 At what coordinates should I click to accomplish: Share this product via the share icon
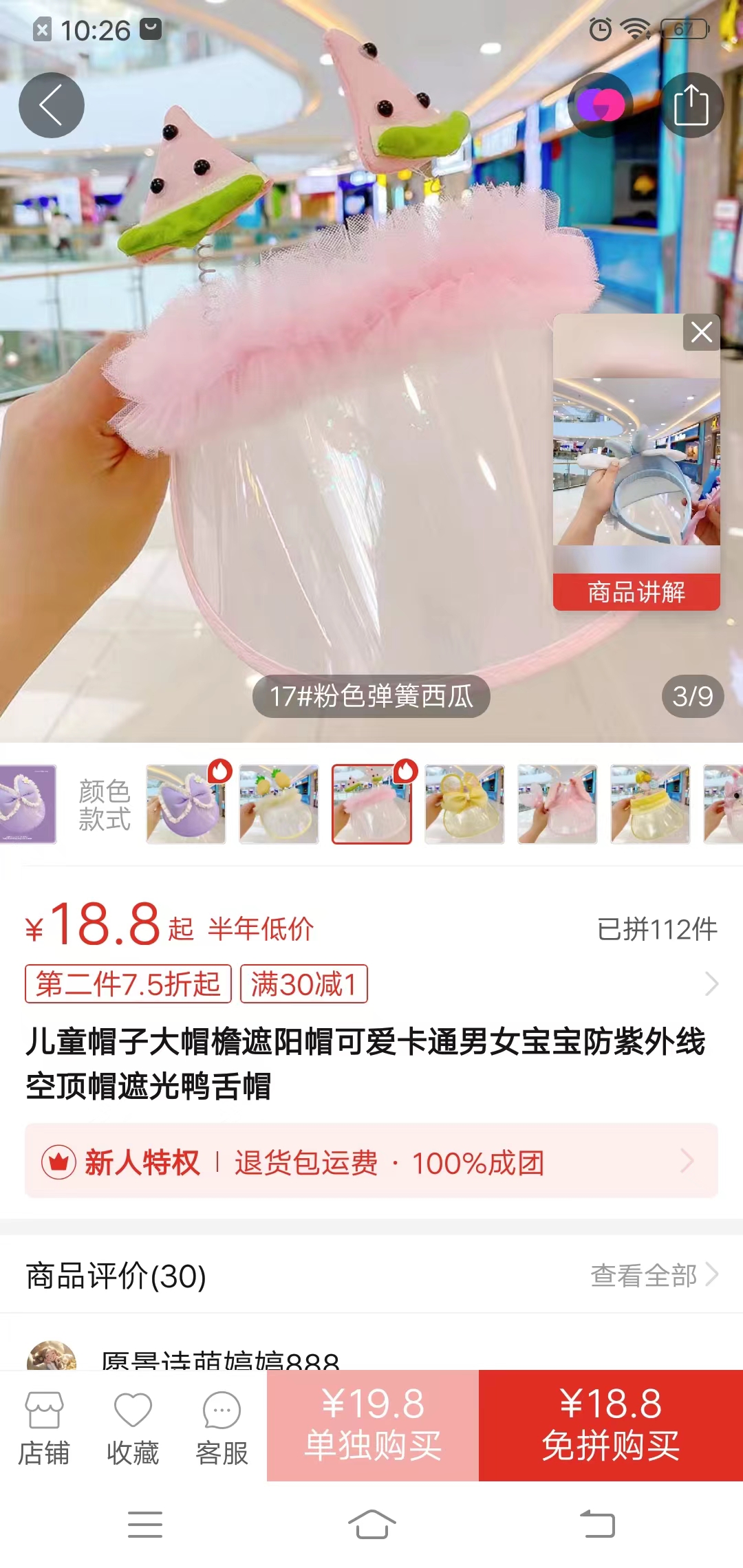point(691,105)
